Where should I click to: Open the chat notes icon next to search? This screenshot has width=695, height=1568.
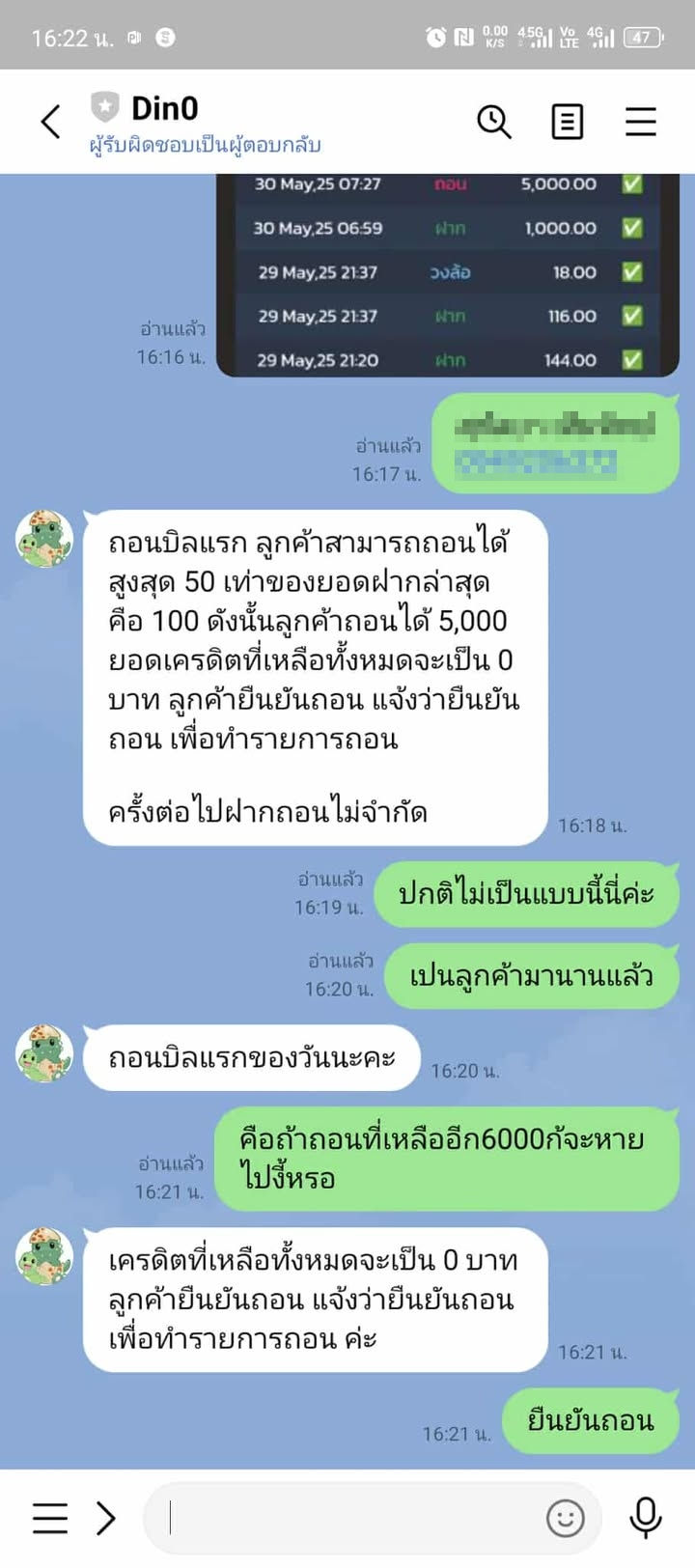click(568, 122)
